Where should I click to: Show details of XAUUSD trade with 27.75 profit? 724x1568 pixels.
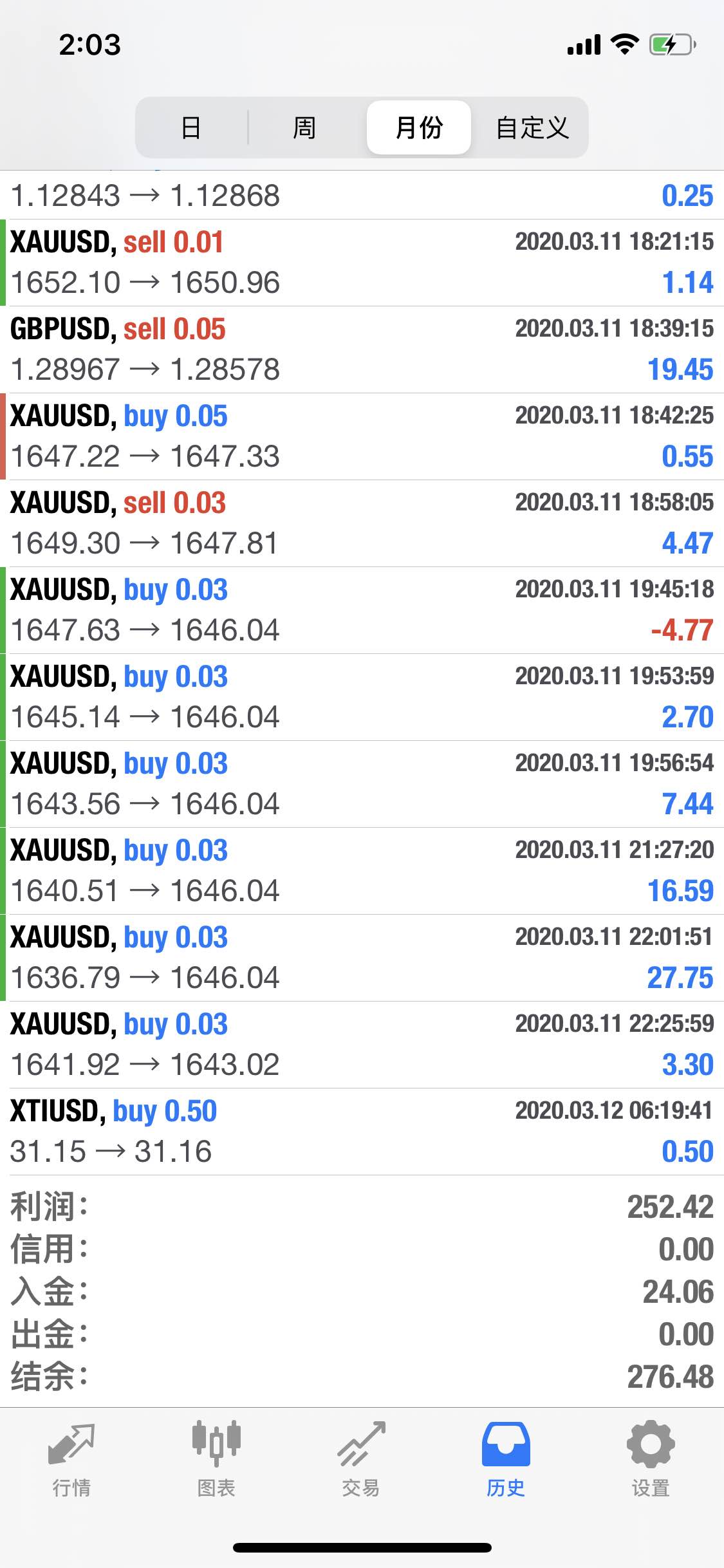pyautogui.click(x=362, y=958)
